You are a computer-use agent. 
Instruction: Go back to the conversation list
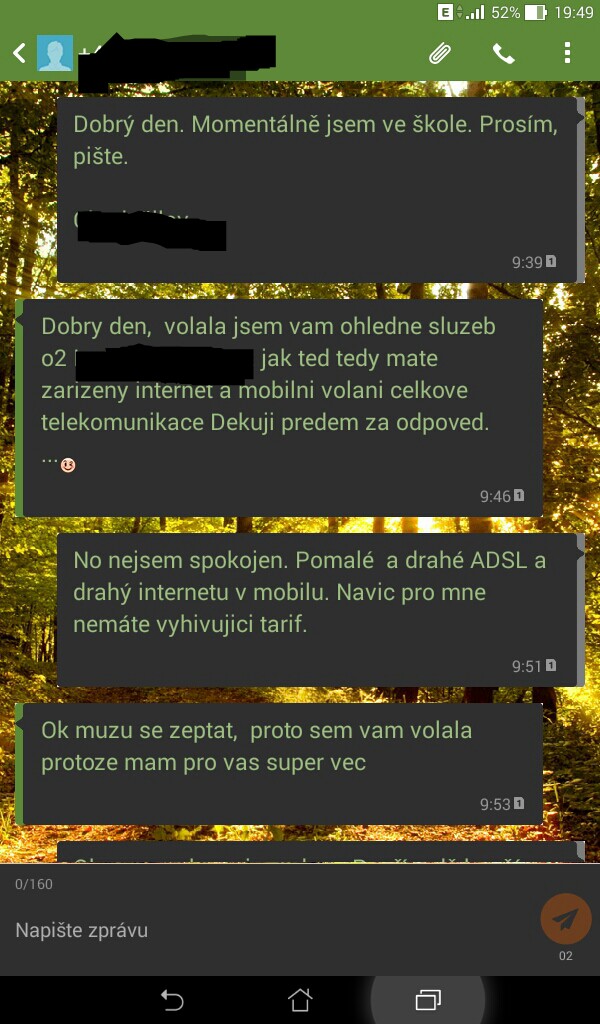click(x=19, y=53)
